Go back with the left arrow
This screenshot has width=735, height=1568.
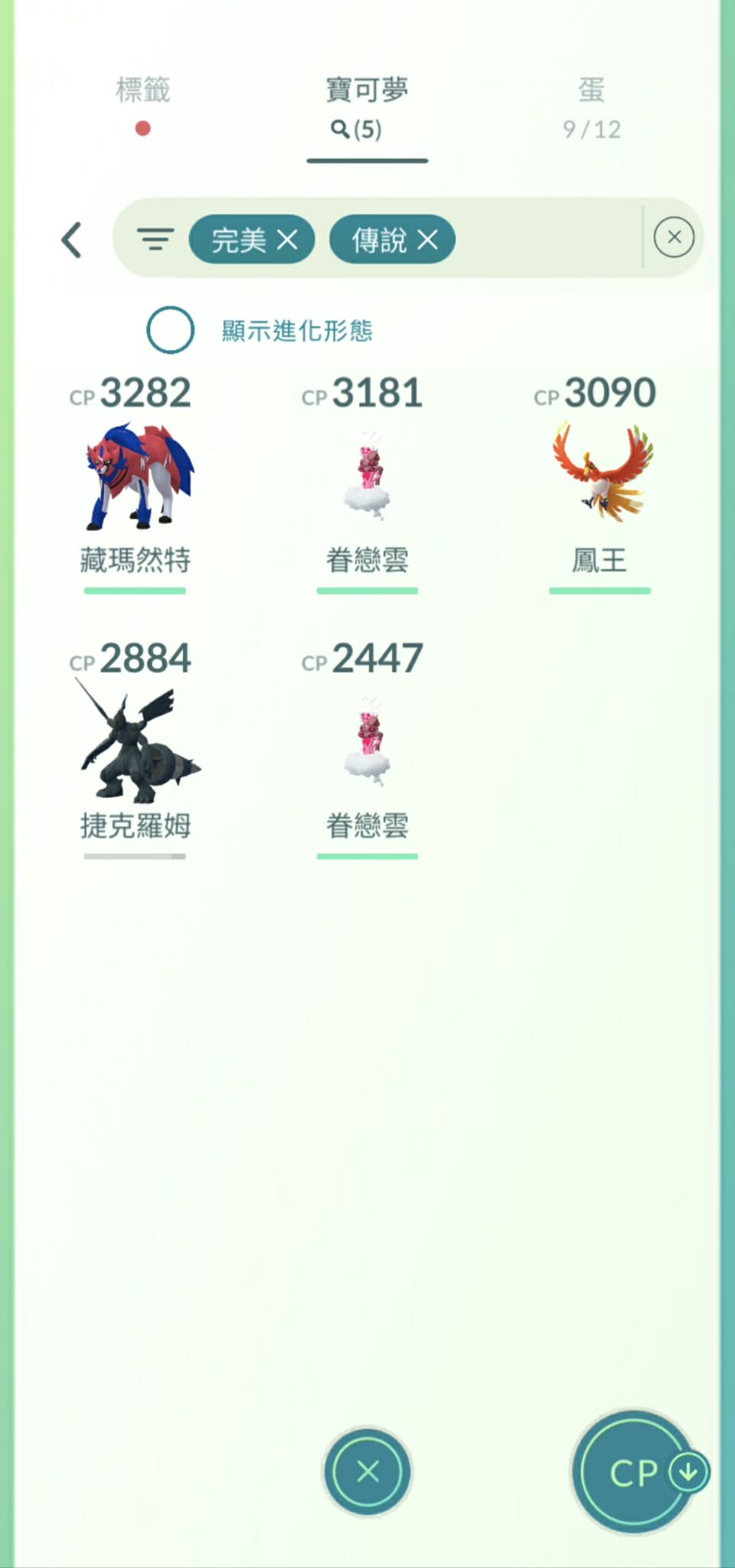72,240
